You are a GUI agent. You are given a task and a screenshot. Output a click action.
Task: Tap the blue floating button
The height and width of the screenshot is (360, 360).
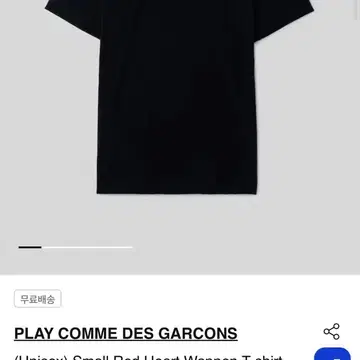pos(332,354)
